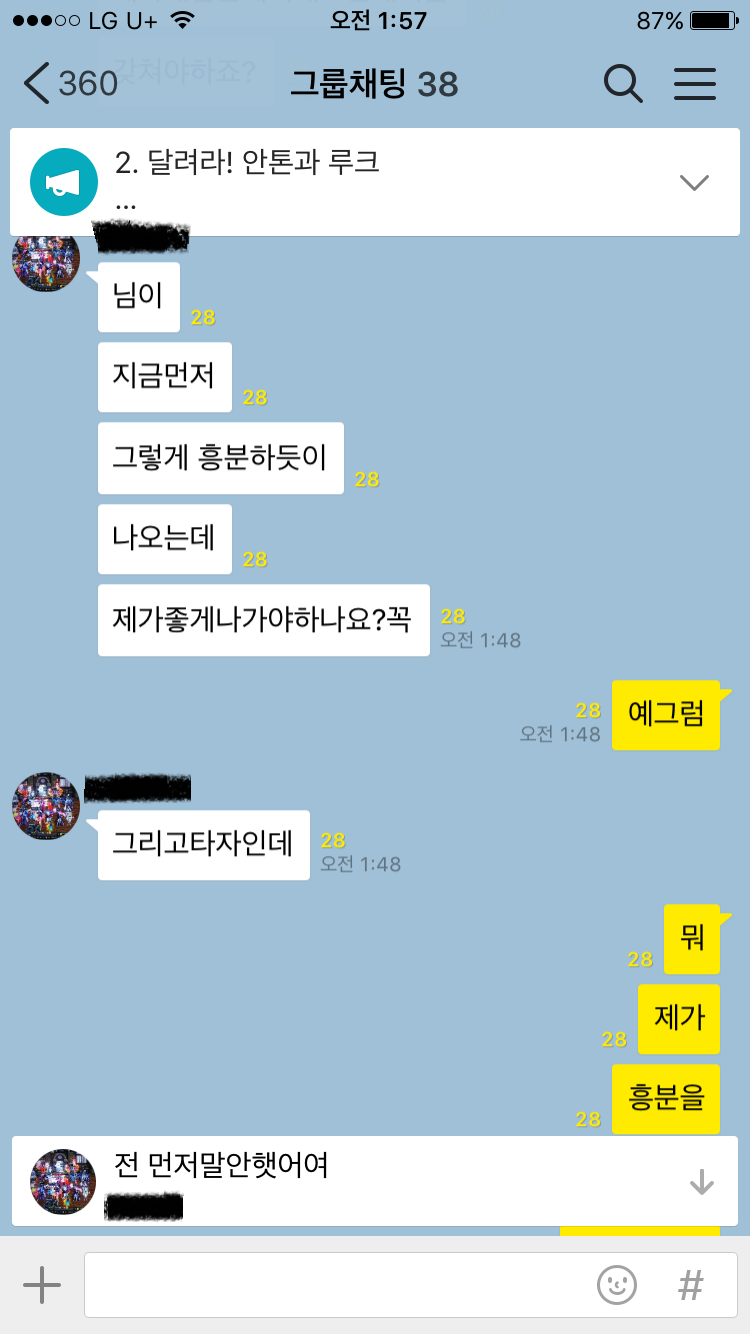Open the hashtag search button
This screenshot has width=750, height=1334.
pos(690,1284)
